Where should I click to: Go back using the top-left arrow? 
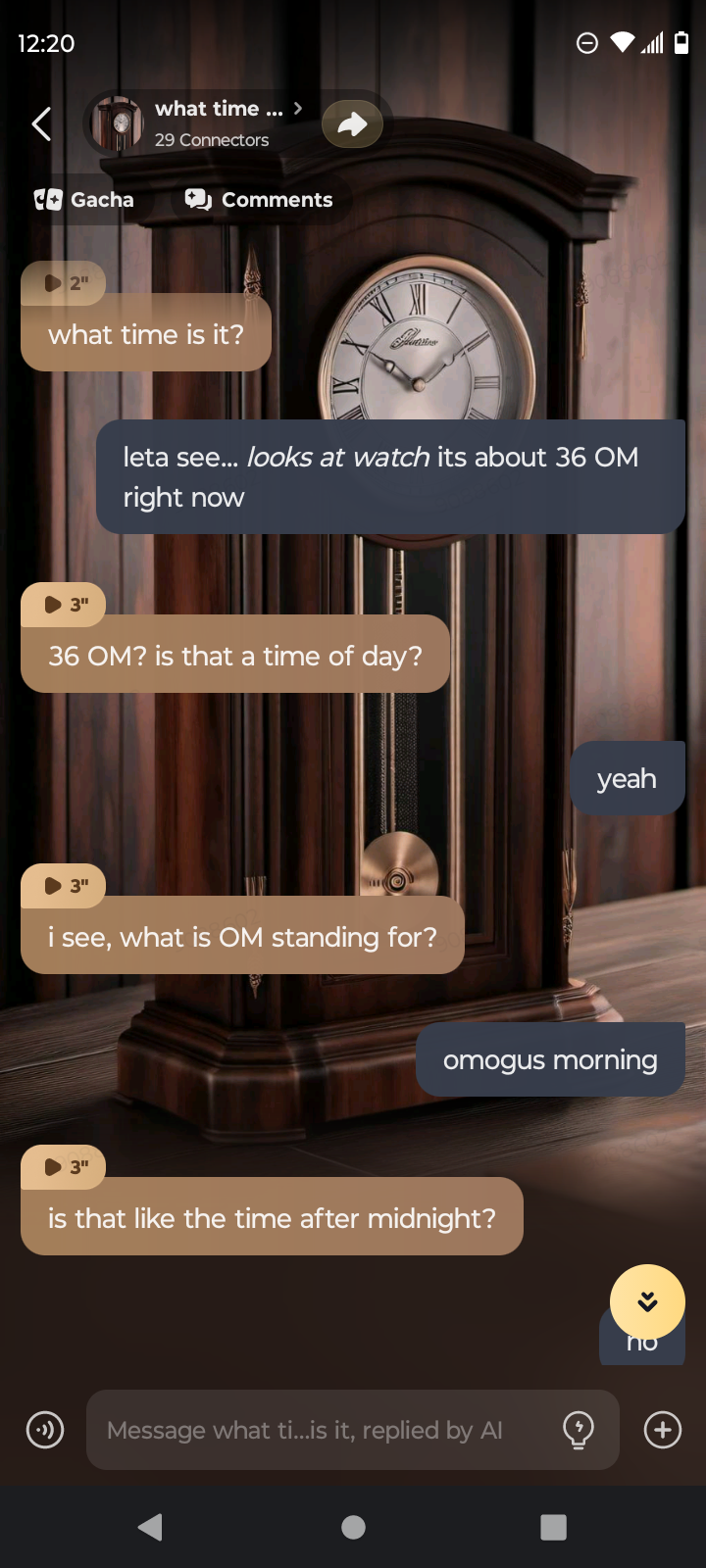(41, 124)
